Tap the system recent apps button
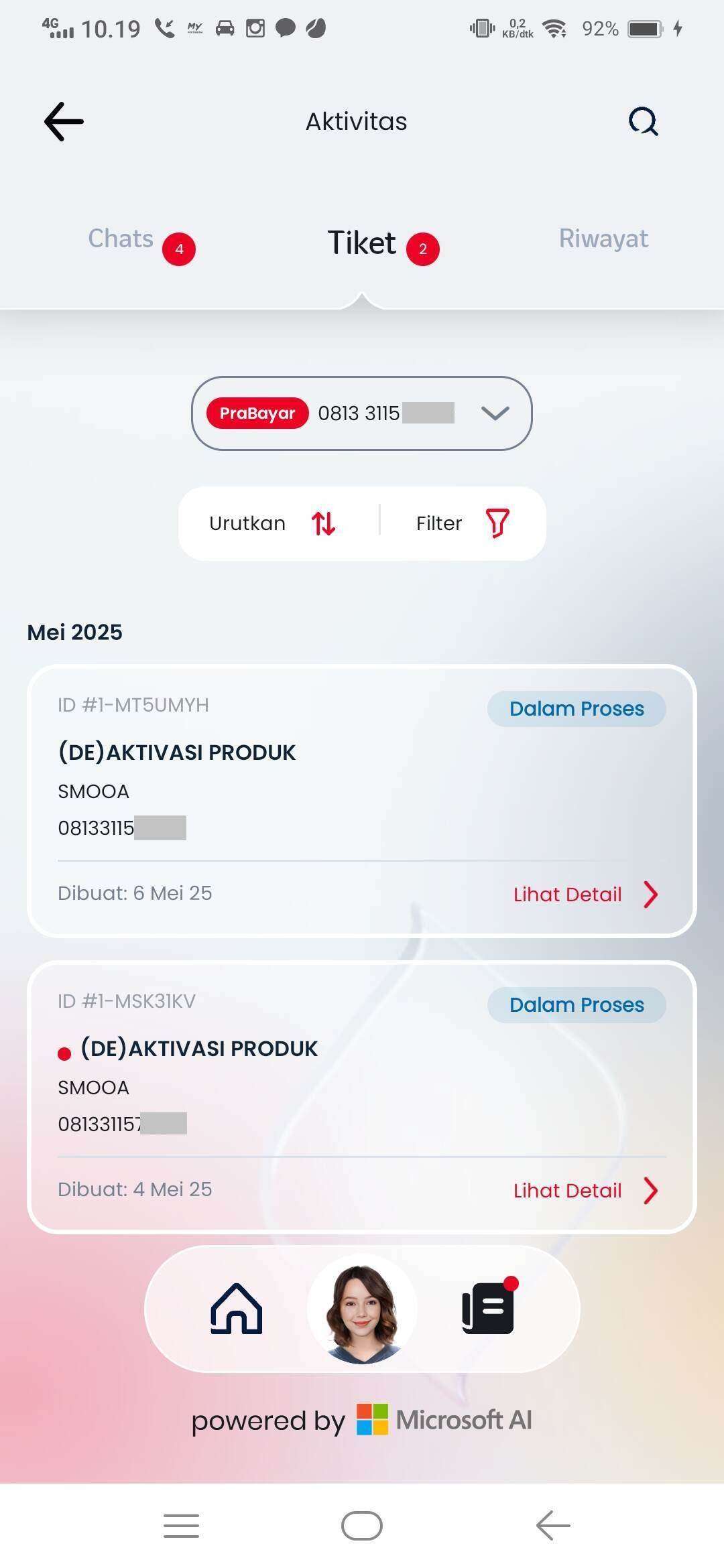724x1568 pixels. [181, 1526]
